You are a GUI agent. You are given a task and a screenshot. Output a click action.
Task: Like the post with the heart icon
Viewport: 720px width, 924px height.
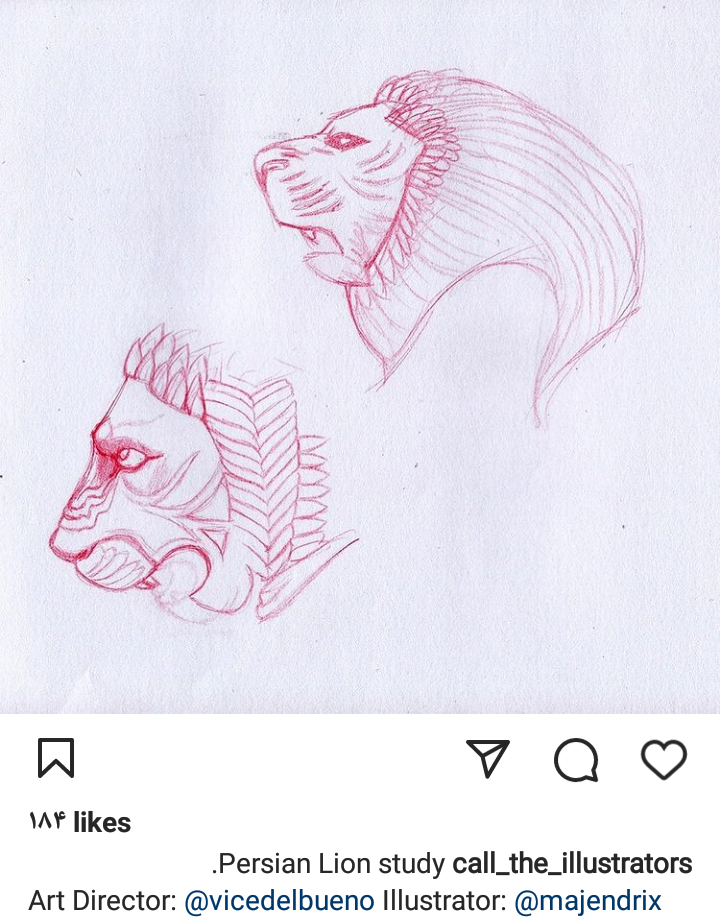[664, 760]
